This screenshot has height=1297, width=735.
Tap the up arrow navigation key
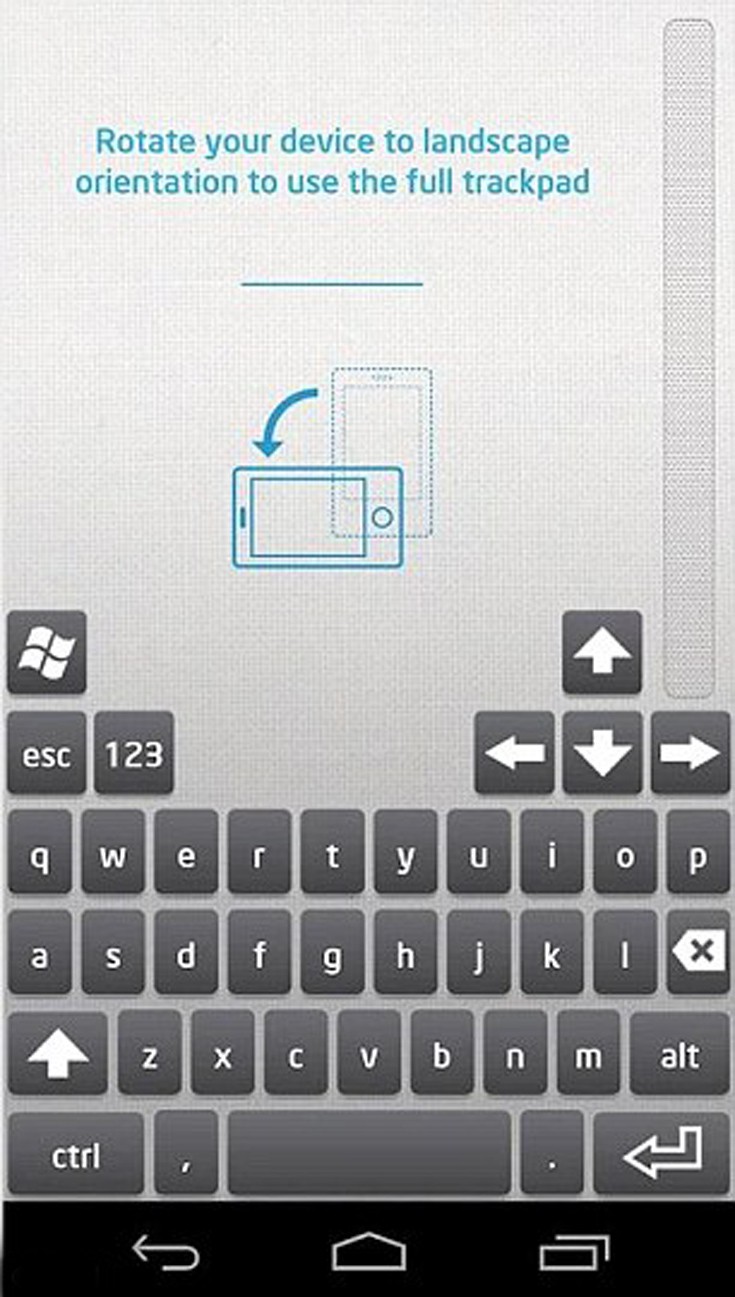tap(602, 653)
